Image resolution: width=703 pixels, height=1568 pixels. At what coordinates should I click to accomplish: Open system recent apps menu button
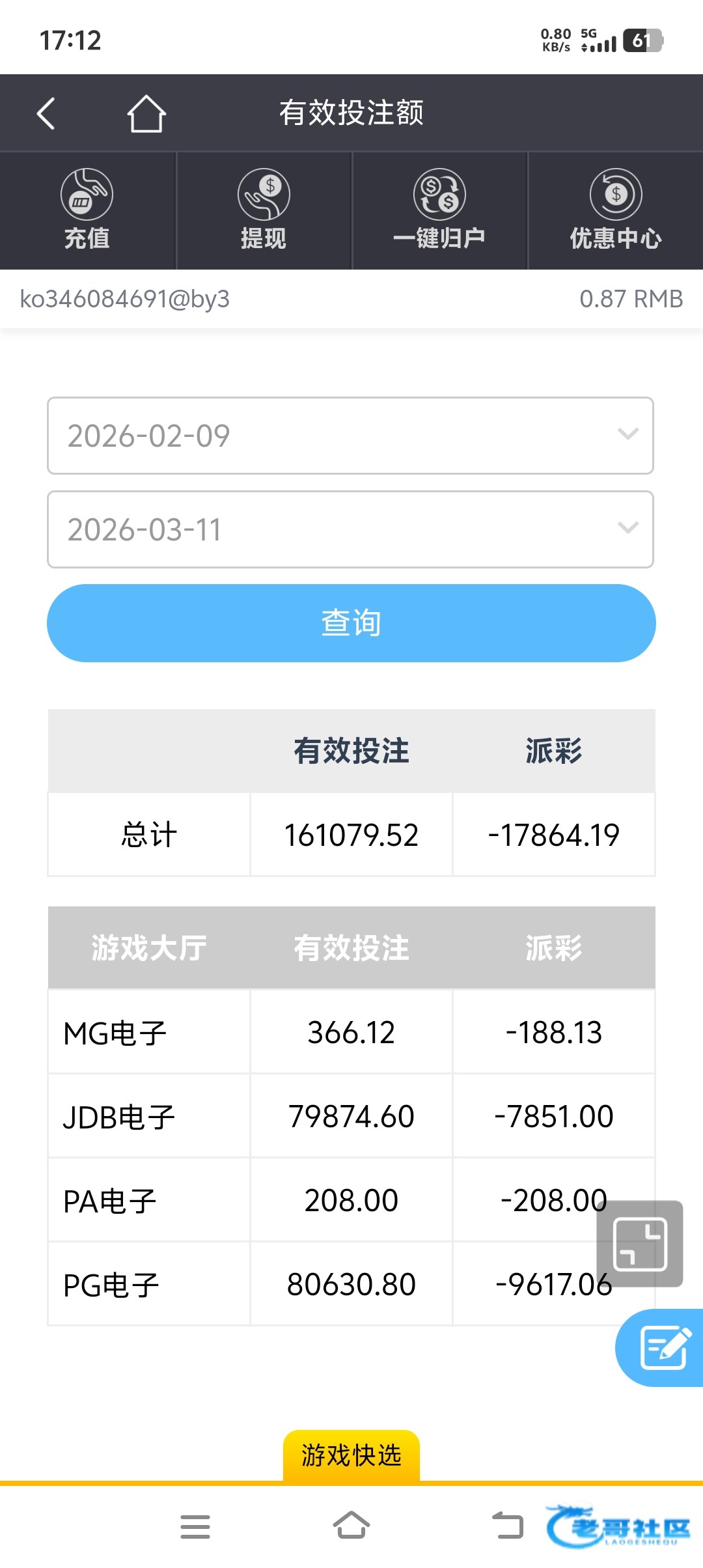[195, 1526]
